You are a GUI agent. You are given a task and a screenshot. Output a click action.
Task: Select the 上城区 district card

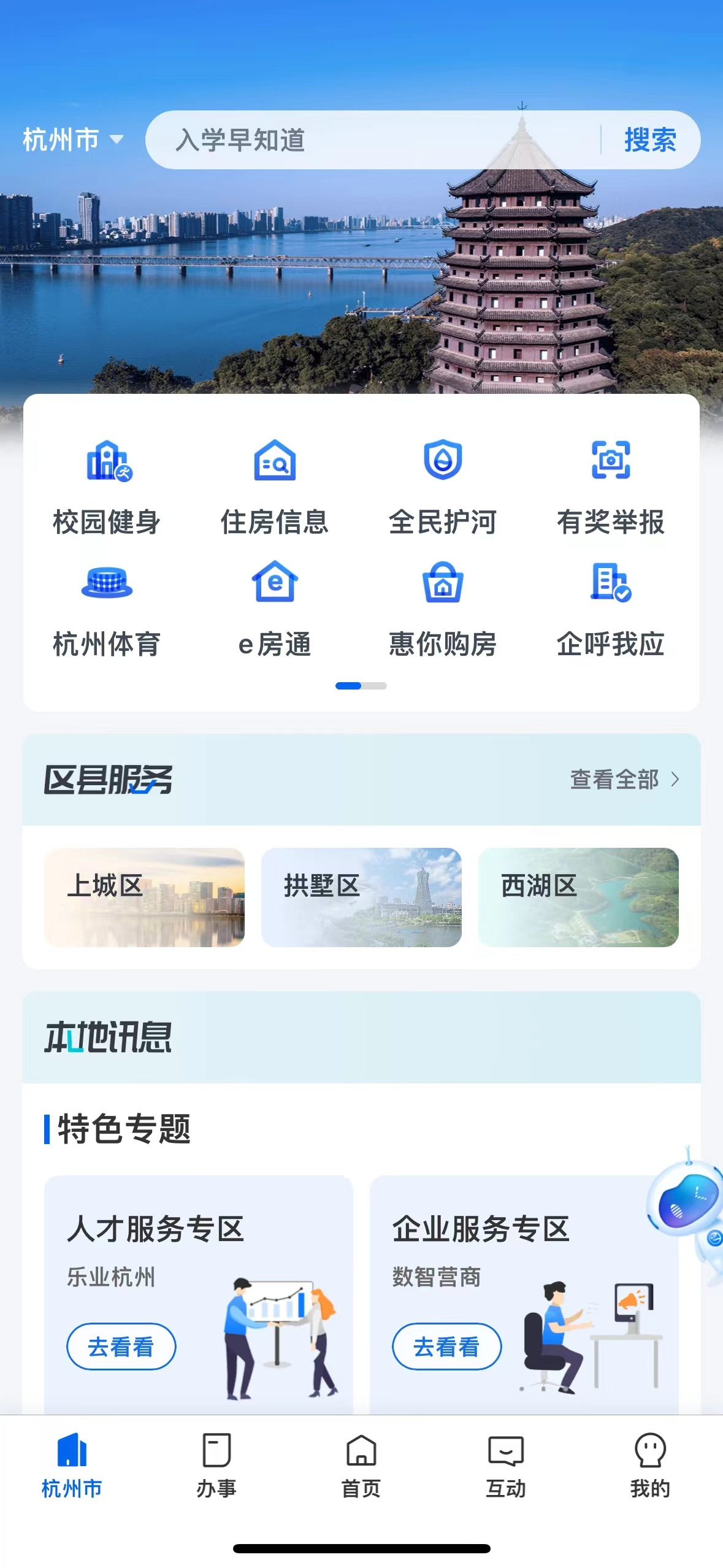pos(144,897)
